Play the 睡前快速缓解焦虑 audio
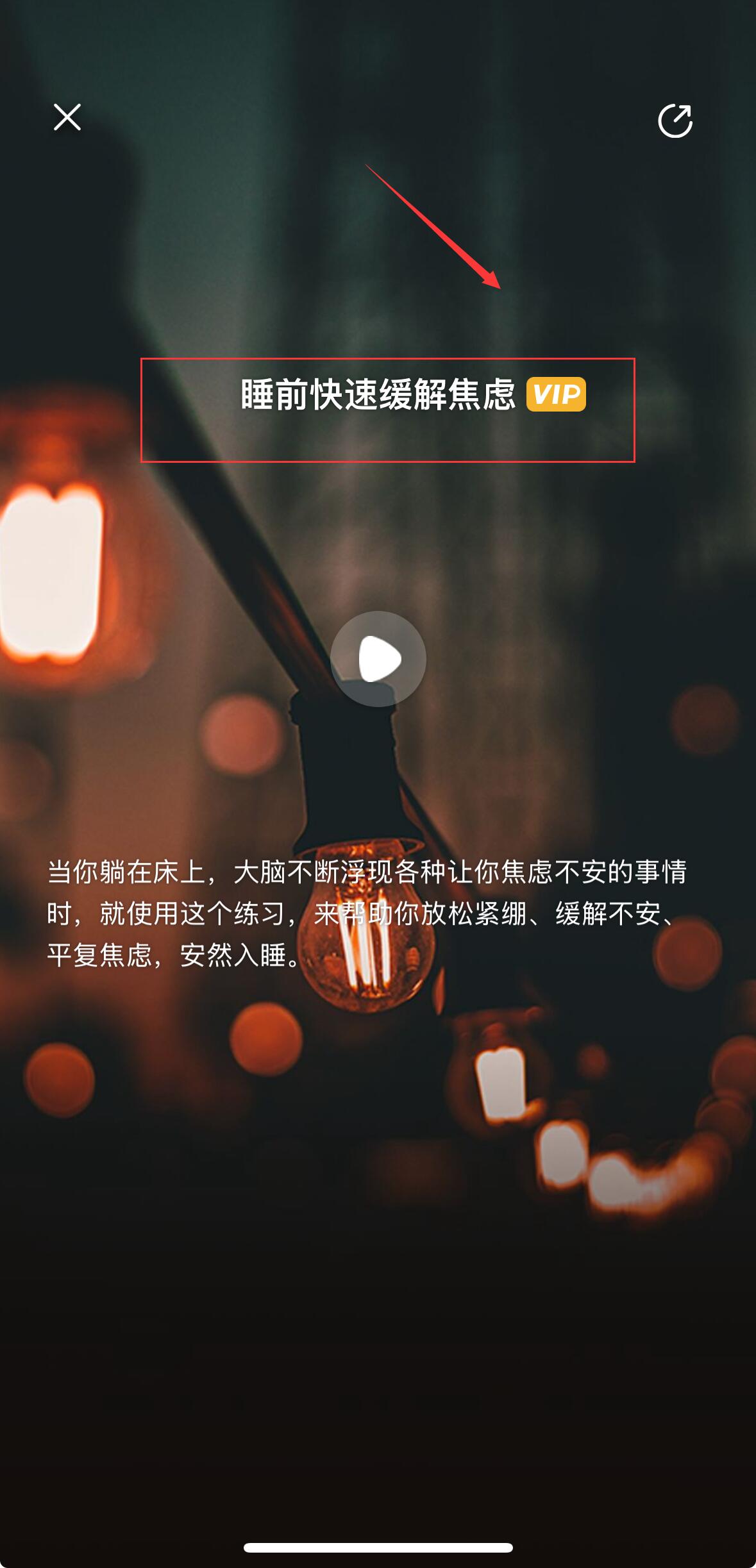 [378, 658]
